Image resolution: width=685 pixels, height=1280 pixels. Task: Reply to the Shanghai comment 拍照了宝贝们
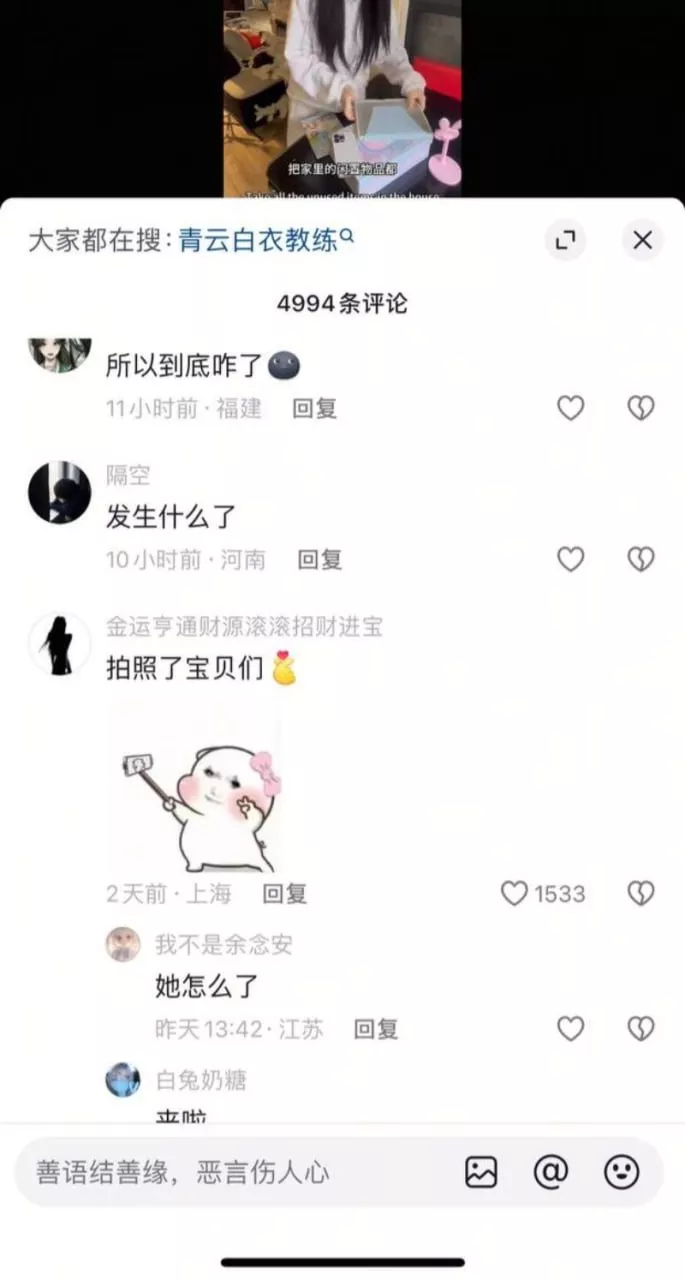click(x=285, y=893)
